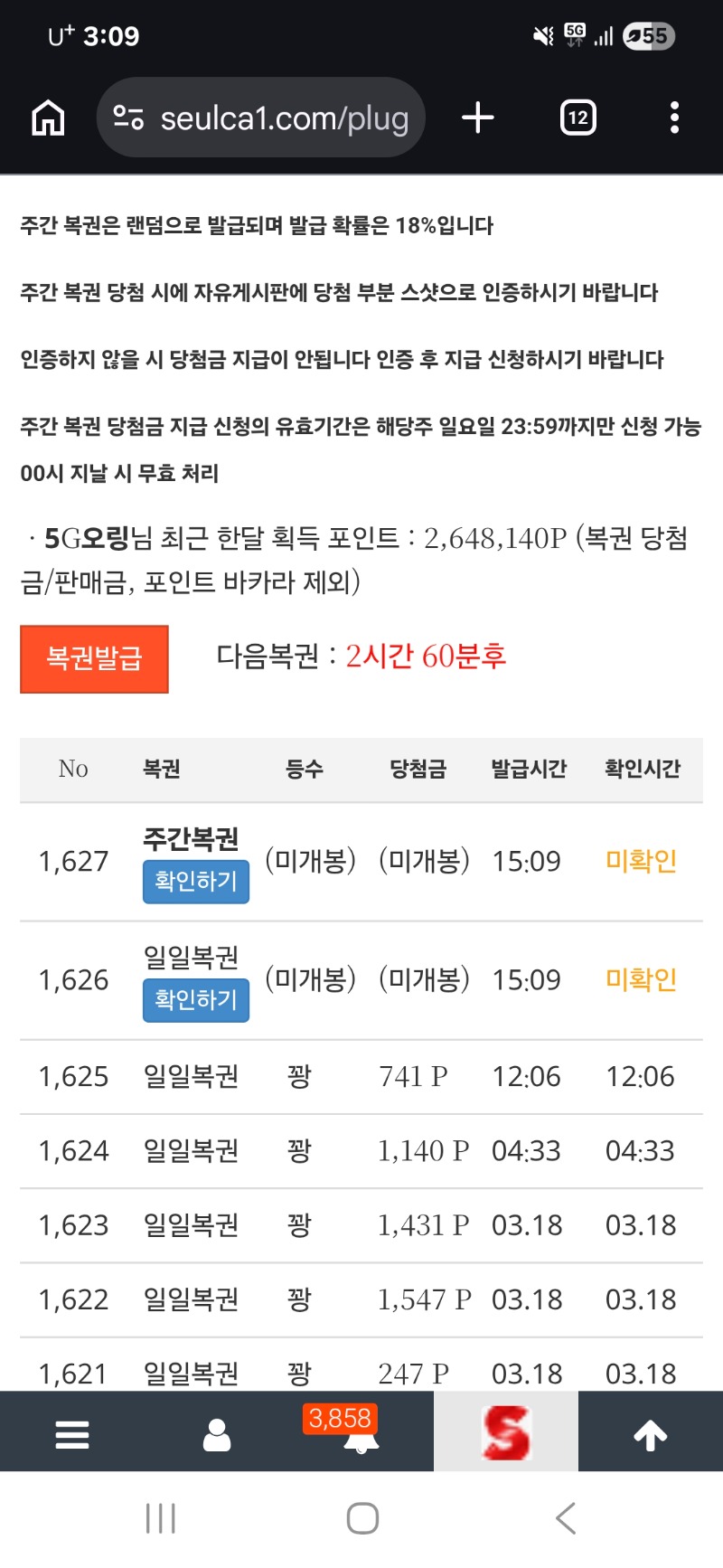Tap 확인하기 under 일일복권 No 1,626
The height and width of the screenshot is (1568, 723).
(195, 1000)
